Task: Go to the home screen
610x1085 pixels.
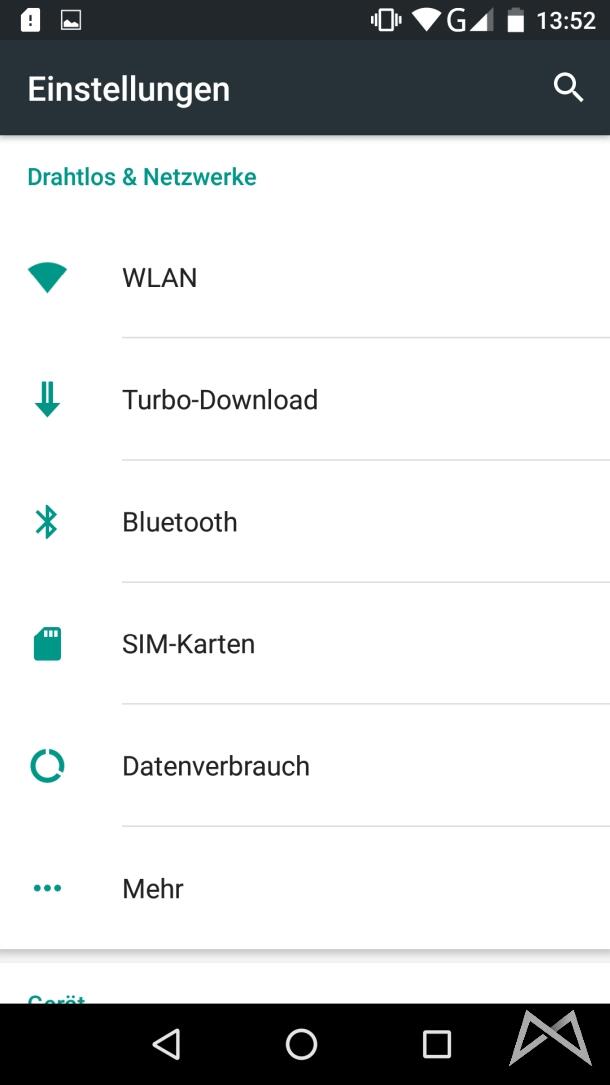Action: [301, 1044]
